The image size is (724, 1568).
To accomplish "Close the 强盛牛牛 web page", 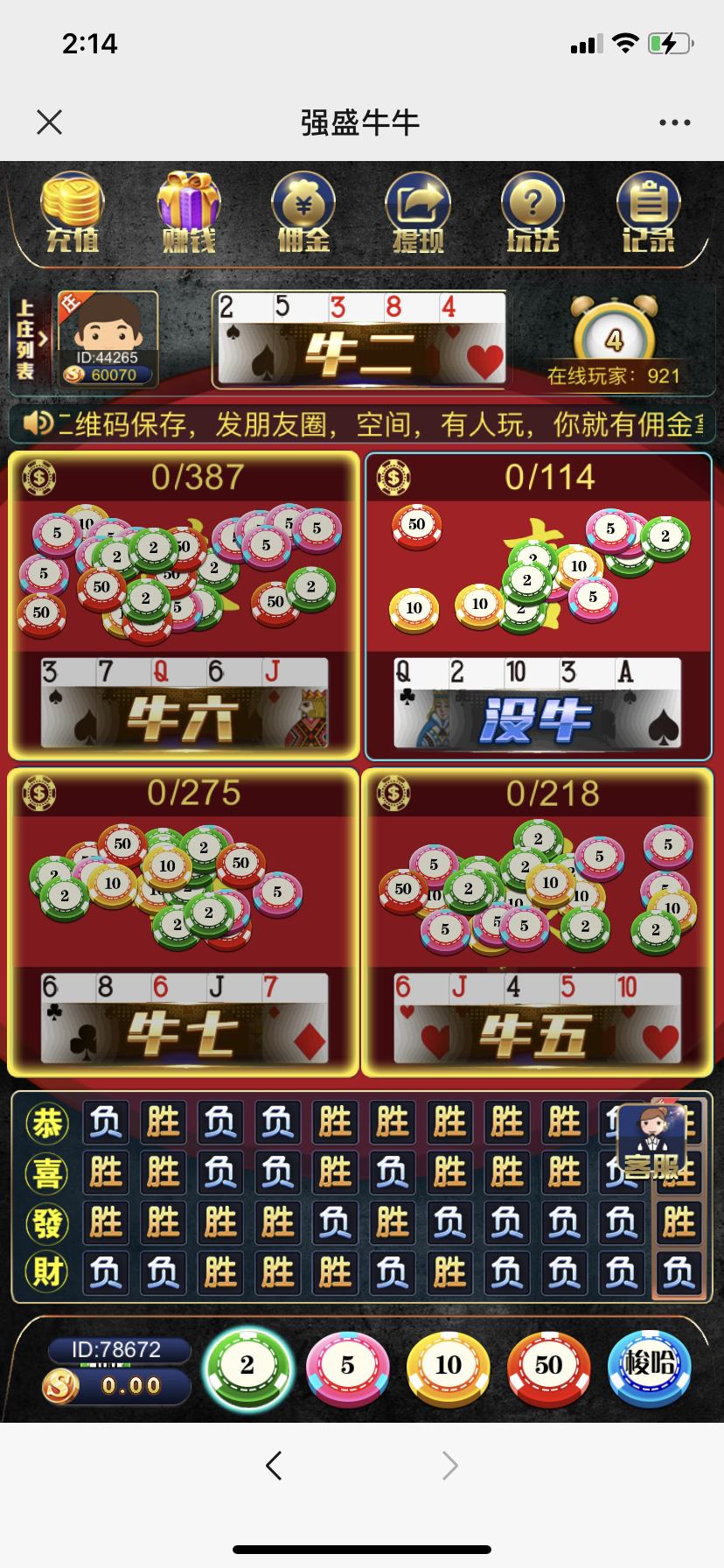I will [x=50, y=122].
